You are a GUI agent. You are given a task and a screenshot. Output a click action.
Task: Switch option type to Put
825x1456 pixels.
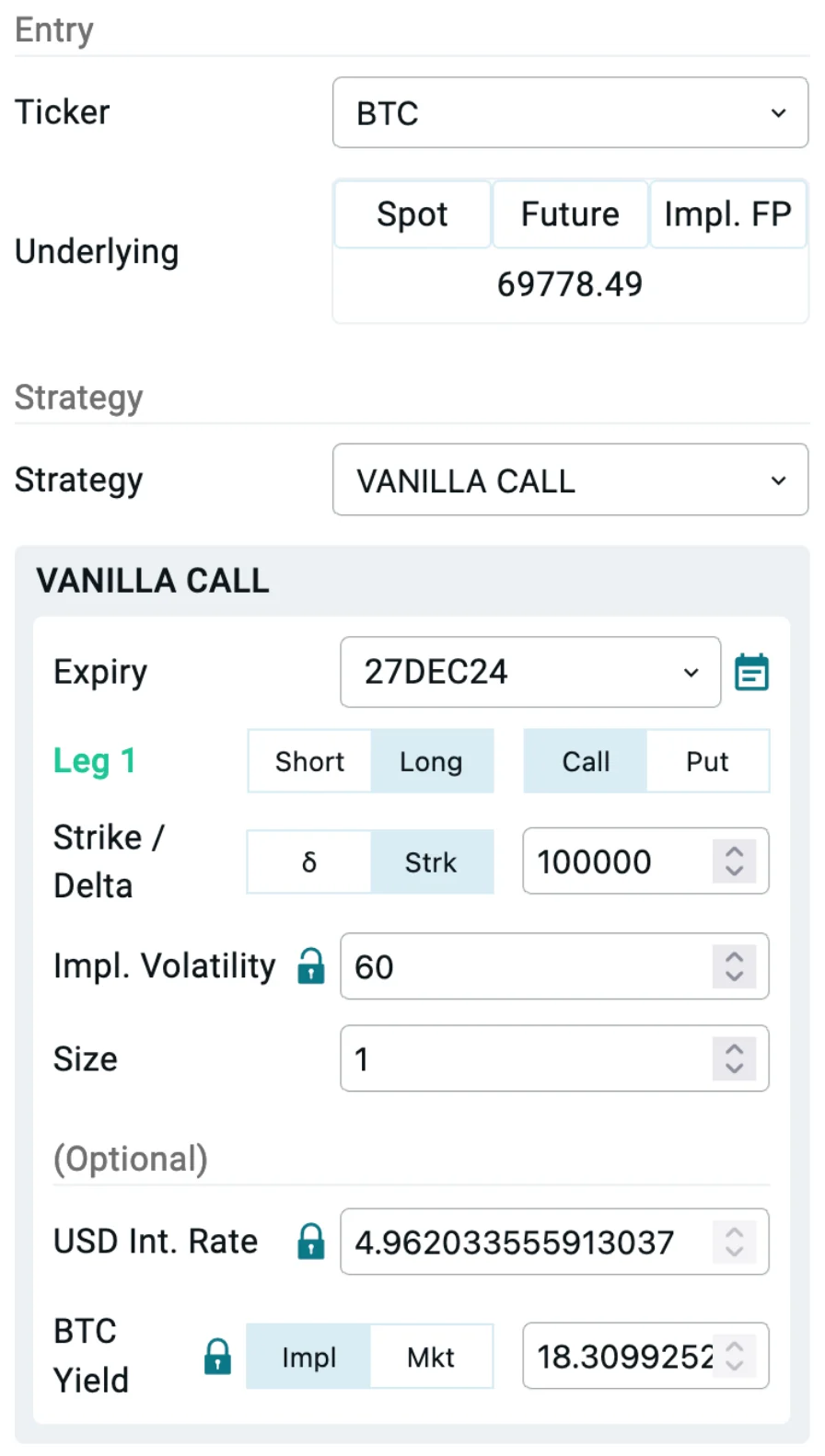tap(707, 761)
